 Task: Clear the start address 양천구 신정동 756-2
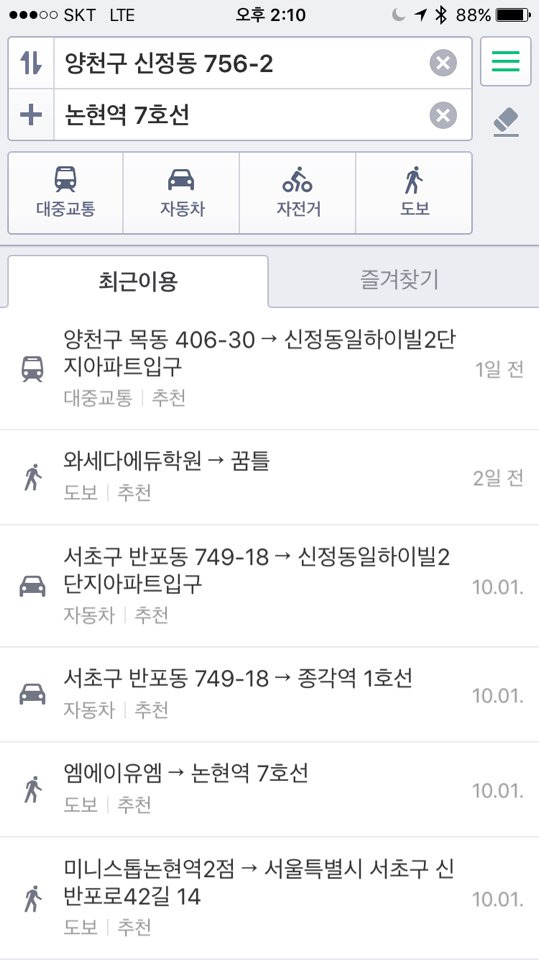[443, 63]
